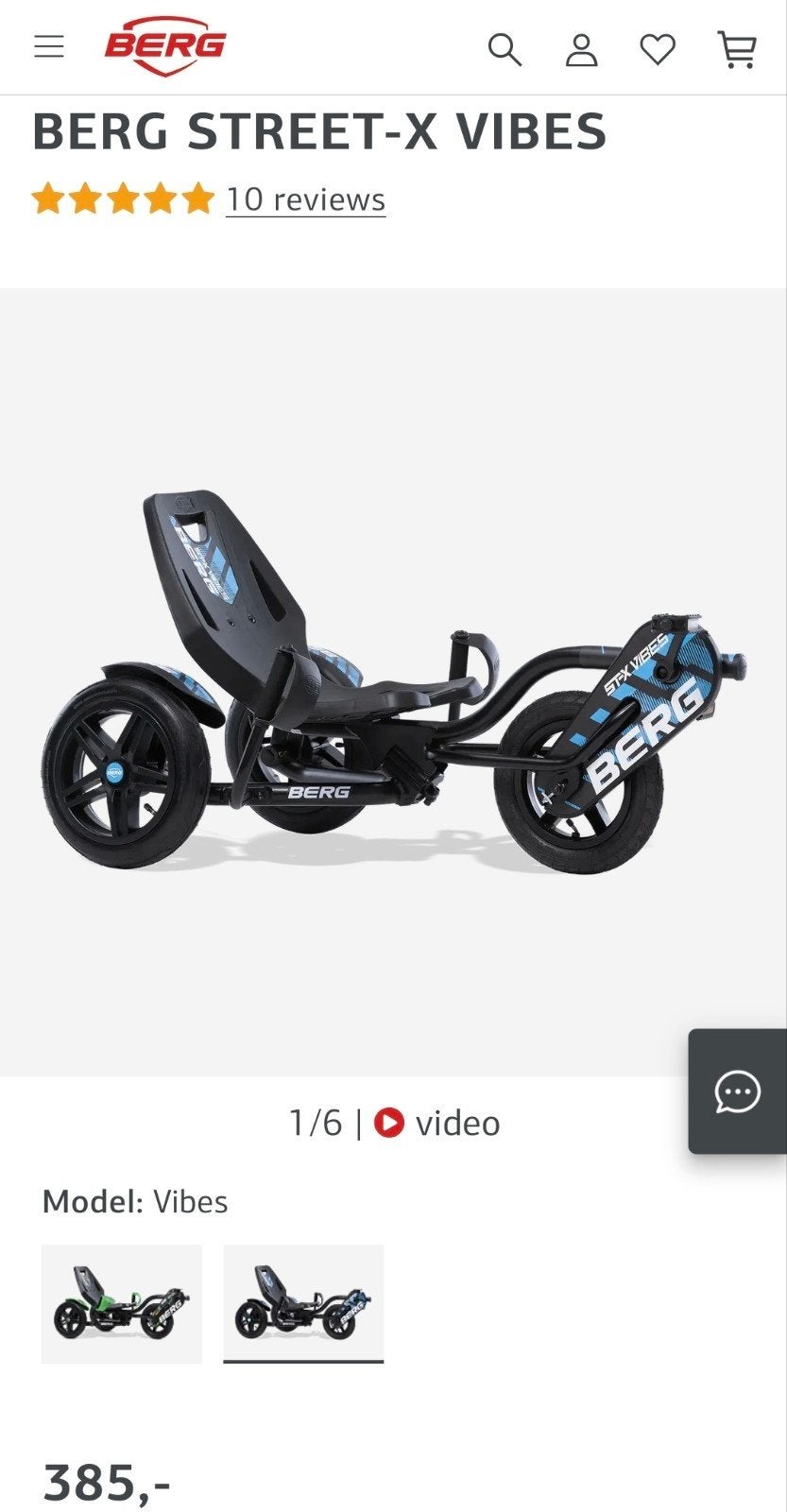Open the search icon
This screenshot has width=787, height=1512.
[505, 49]
